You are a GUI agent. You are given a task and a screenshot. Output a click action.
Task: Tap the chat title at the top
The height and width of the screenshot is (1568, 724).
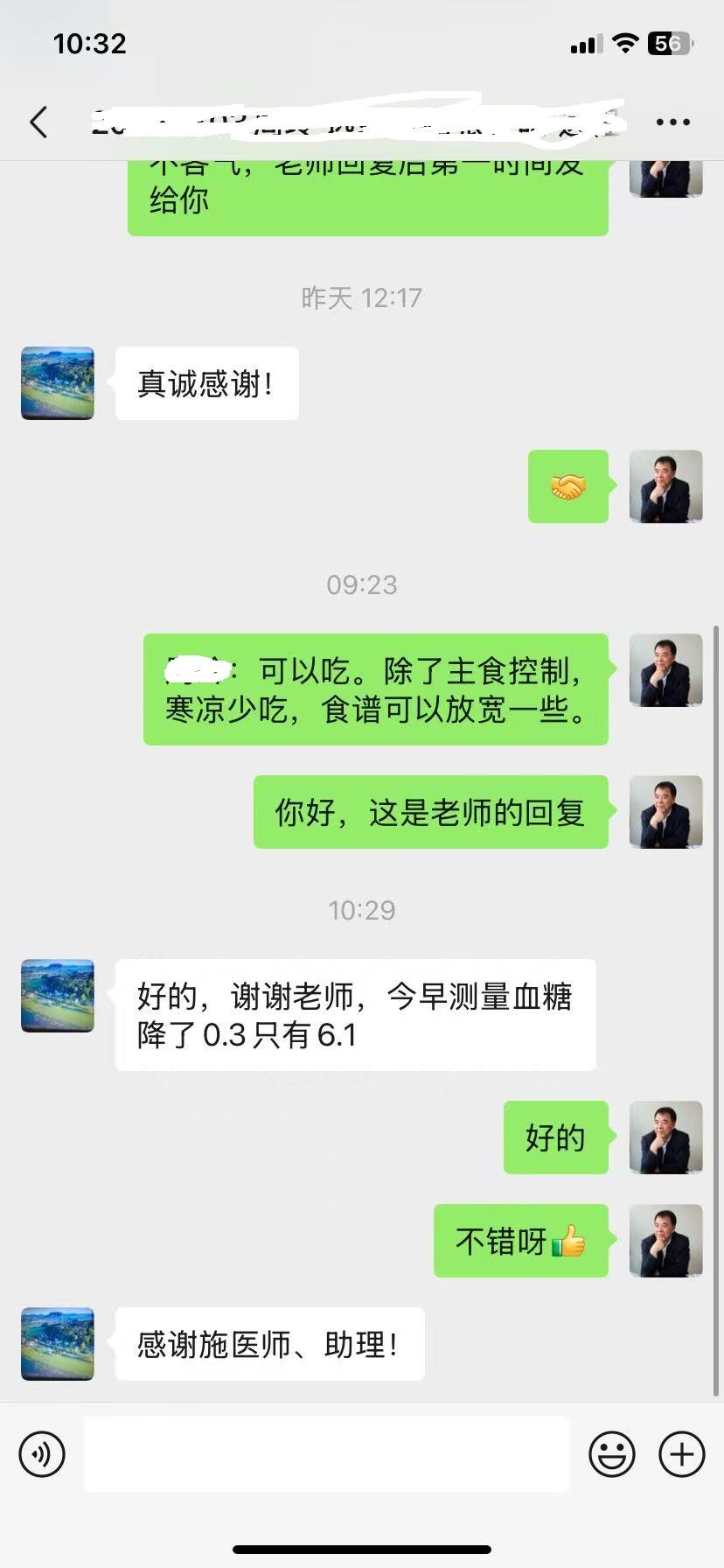pos(350,122)
